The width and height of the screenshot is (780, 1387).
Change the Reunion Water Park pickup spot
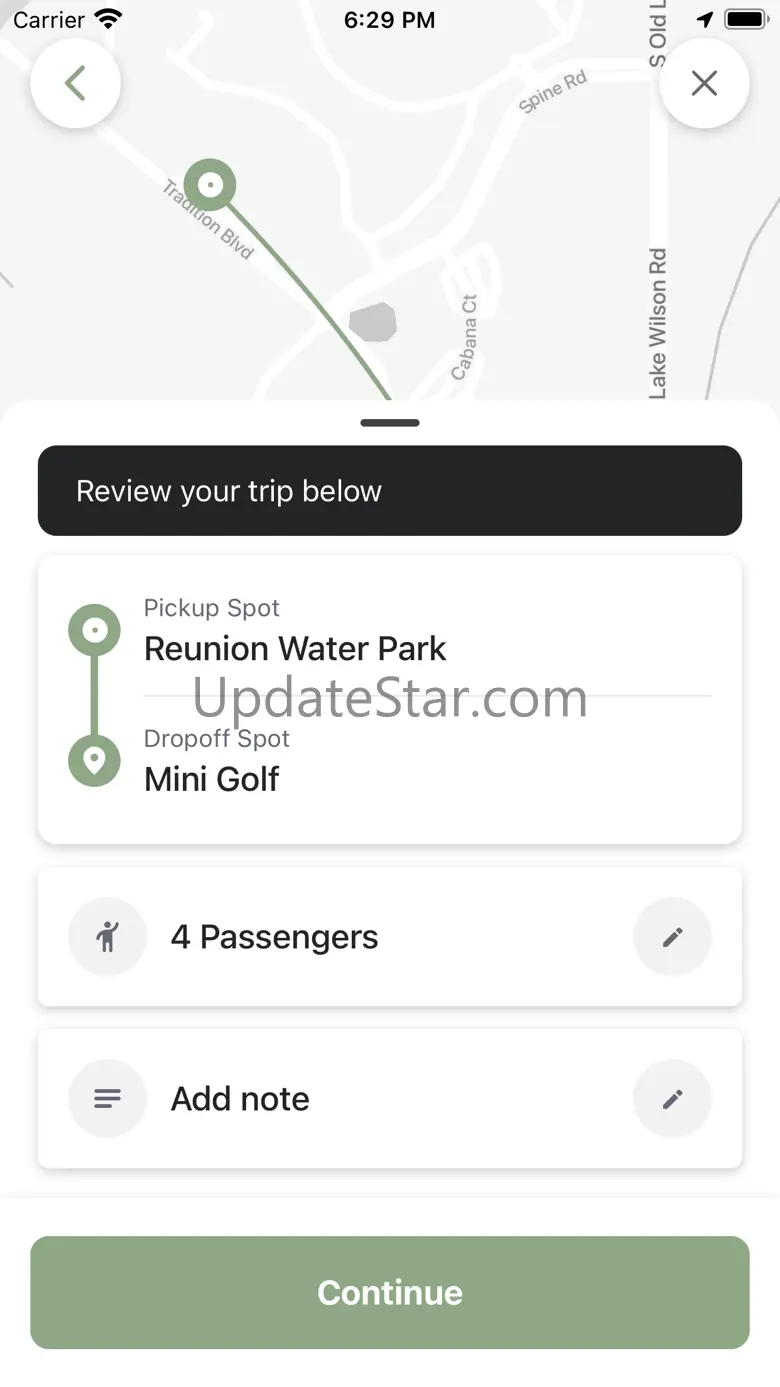coord(295,648)
